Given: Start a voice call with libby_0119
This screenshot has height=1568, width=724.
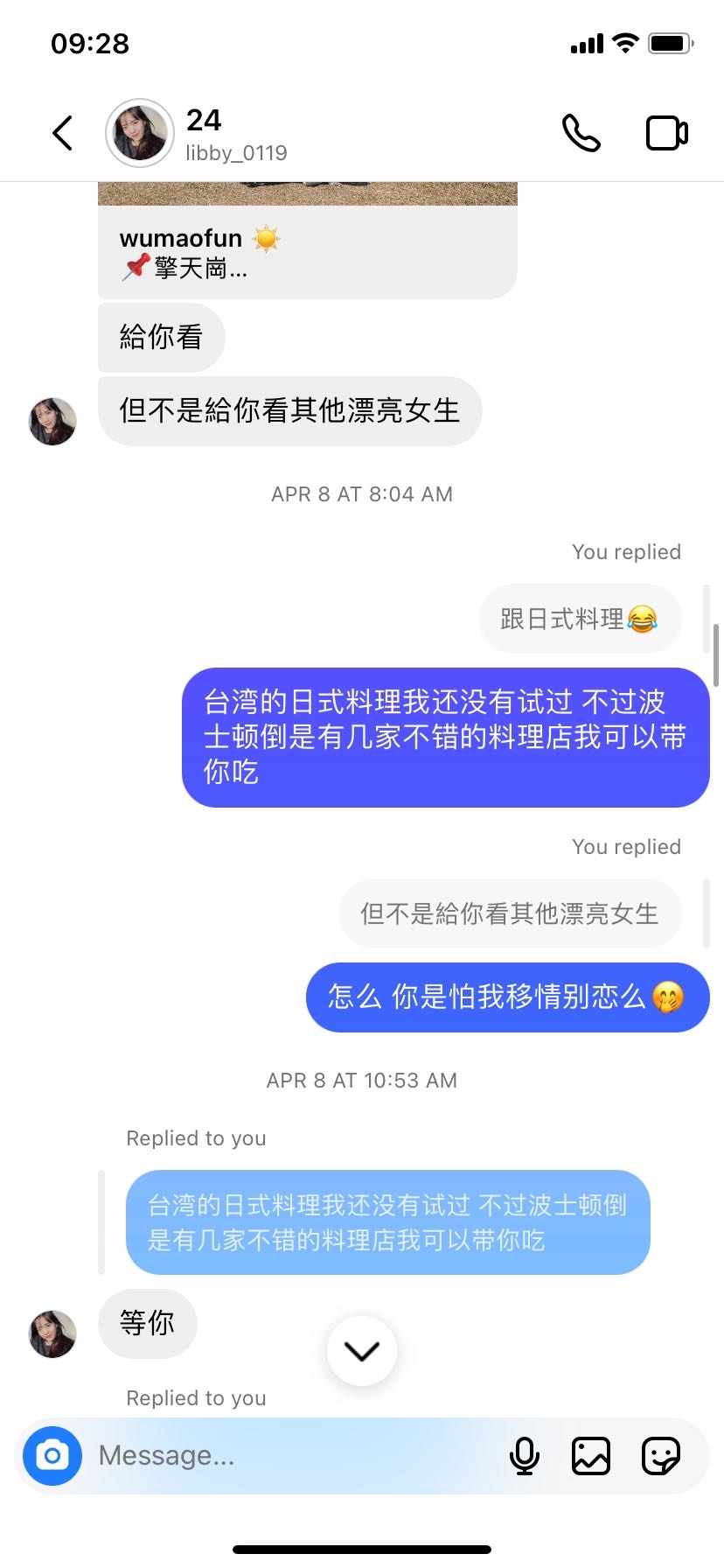Looking at the screenshot, I should pos(581,134).
